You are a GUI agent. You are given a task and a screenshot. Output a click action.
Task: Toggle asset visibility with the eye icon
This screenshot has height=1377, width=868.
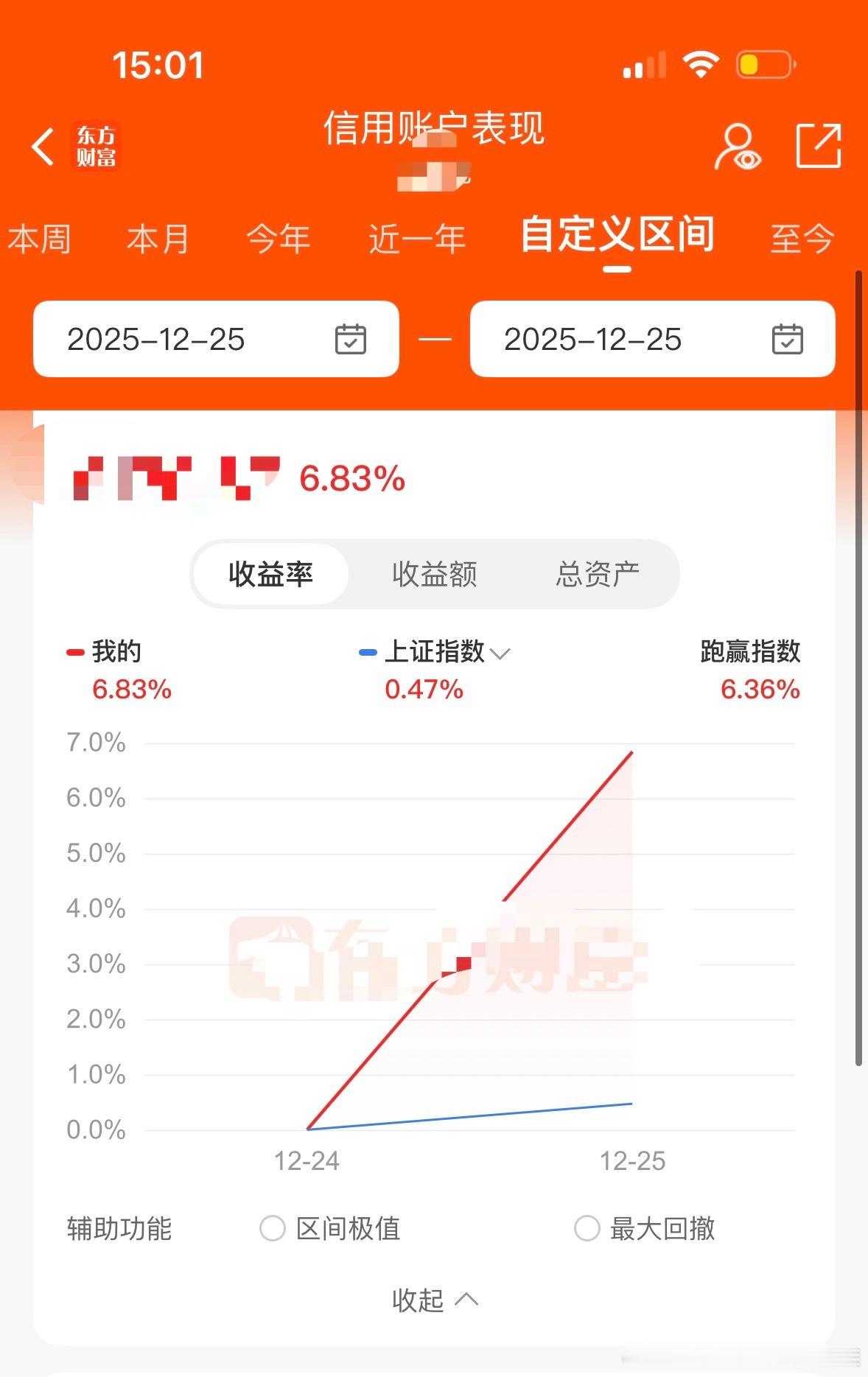[739, 147]
